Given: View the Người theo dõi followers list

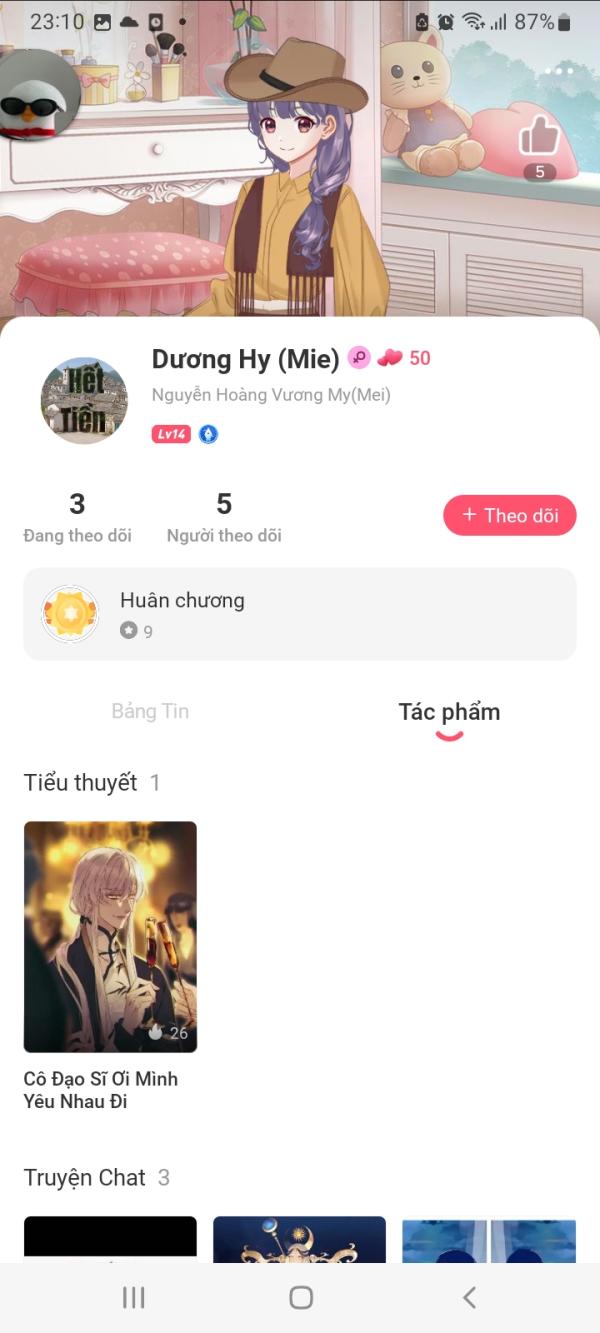Looking at the screenshot, I should [x=224, y=518].
